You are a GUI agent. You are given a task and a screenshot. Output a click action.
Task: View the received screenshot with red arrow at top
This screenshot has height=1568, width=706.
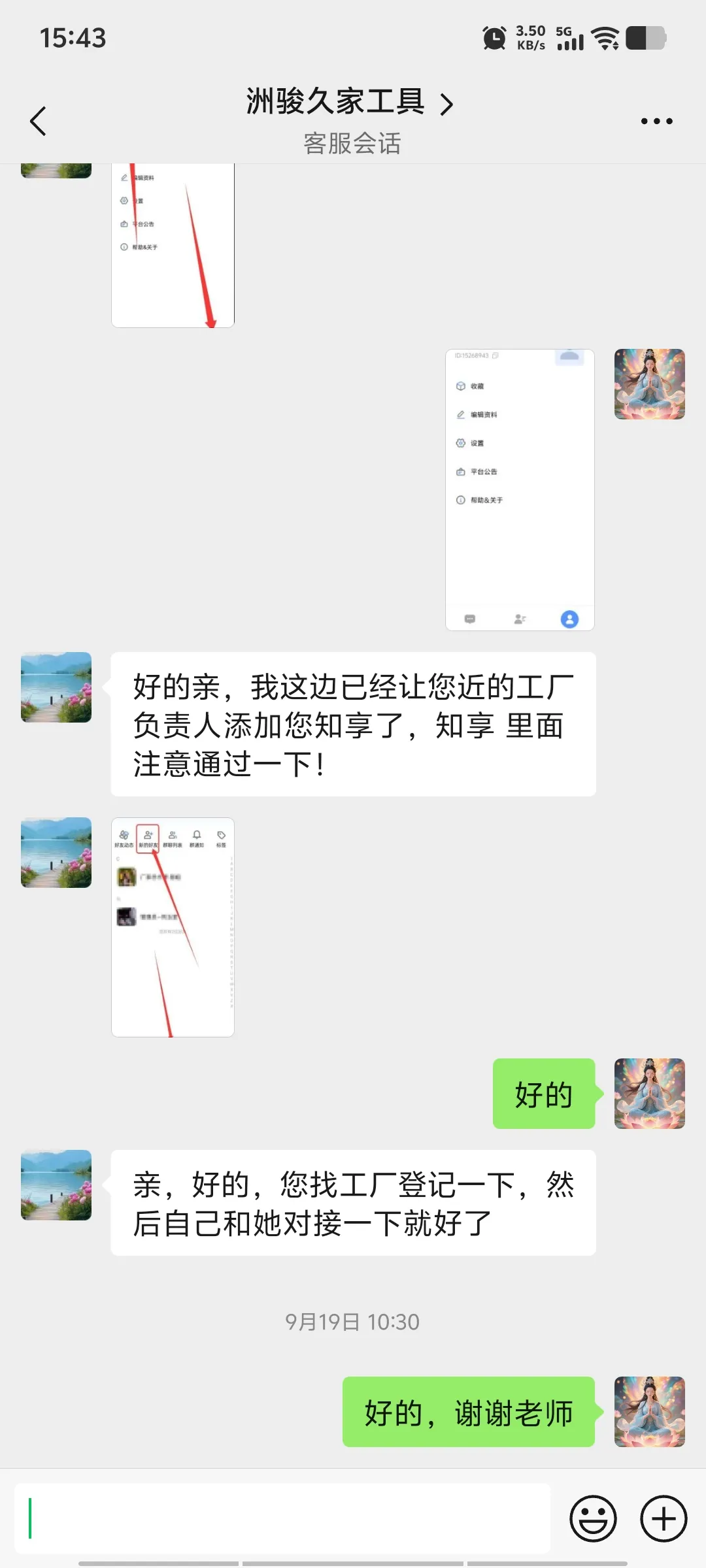(173, 245)
